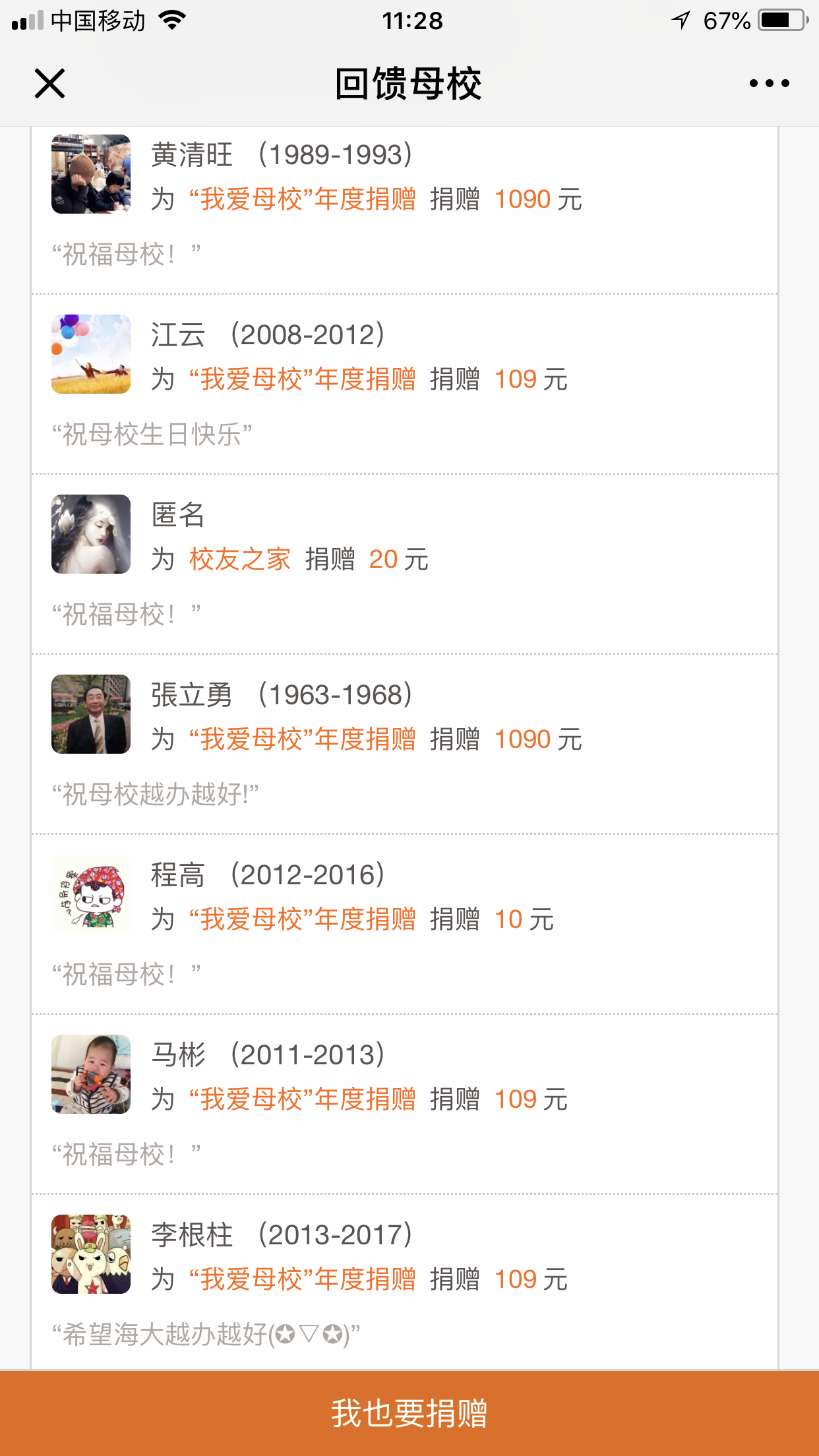Tap the 我也要捐赠 button
Image resolution: width=819 pixels, height=1456 pixels.
(x=409, y=1413)
